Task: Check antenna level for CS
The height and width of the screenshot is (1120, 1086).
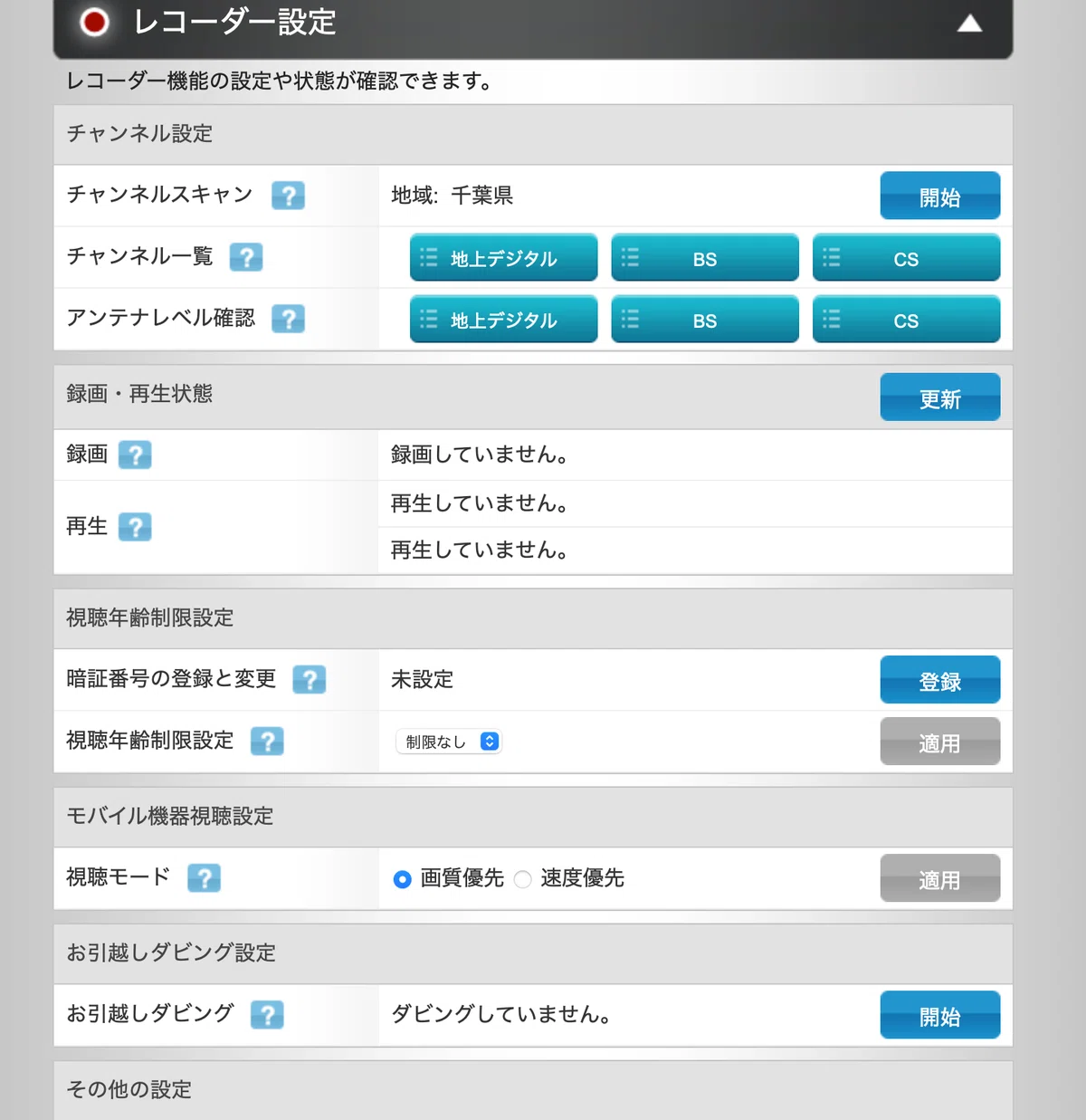Action: coord(906,320)
